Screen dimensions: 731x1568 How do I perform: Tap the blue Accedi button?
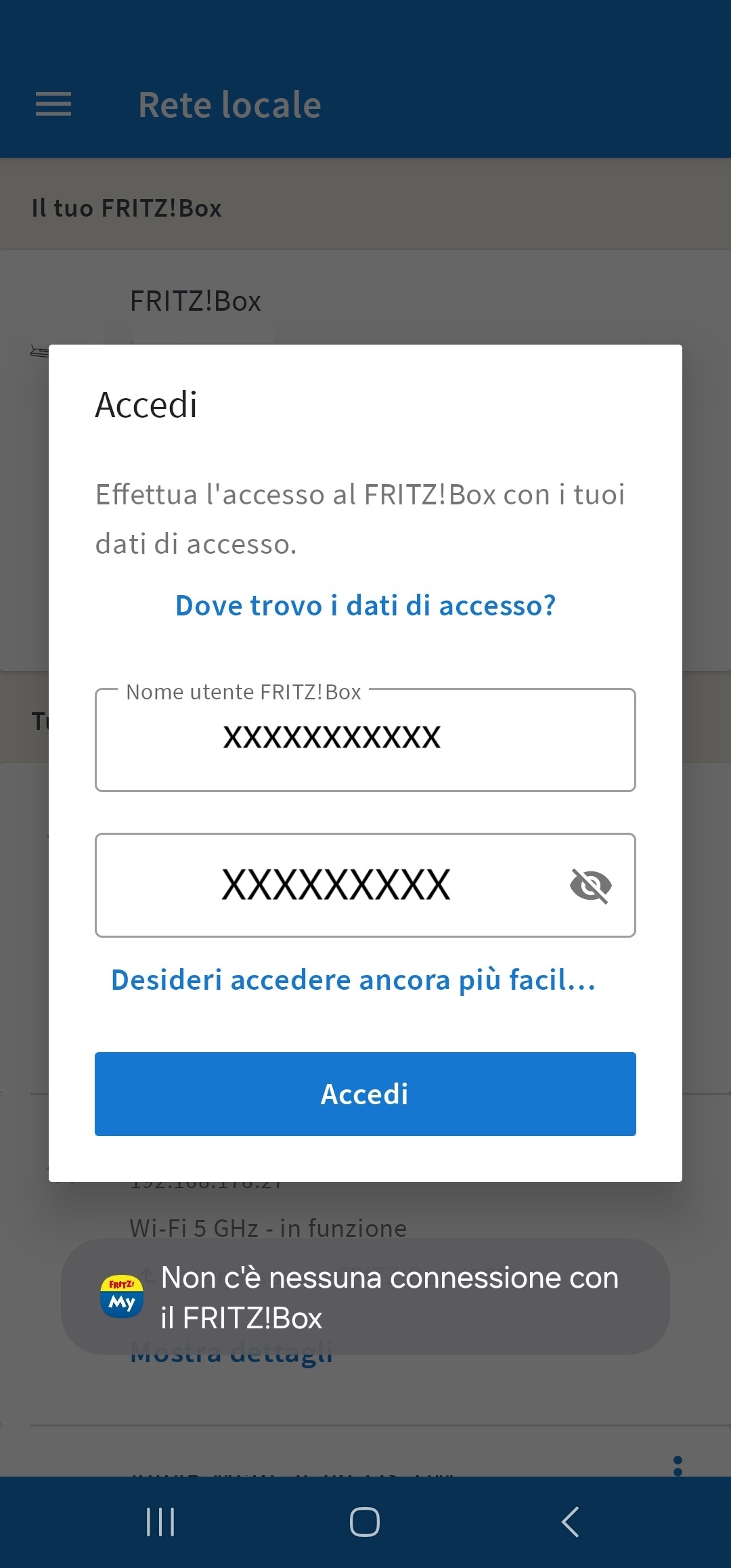365,1093
